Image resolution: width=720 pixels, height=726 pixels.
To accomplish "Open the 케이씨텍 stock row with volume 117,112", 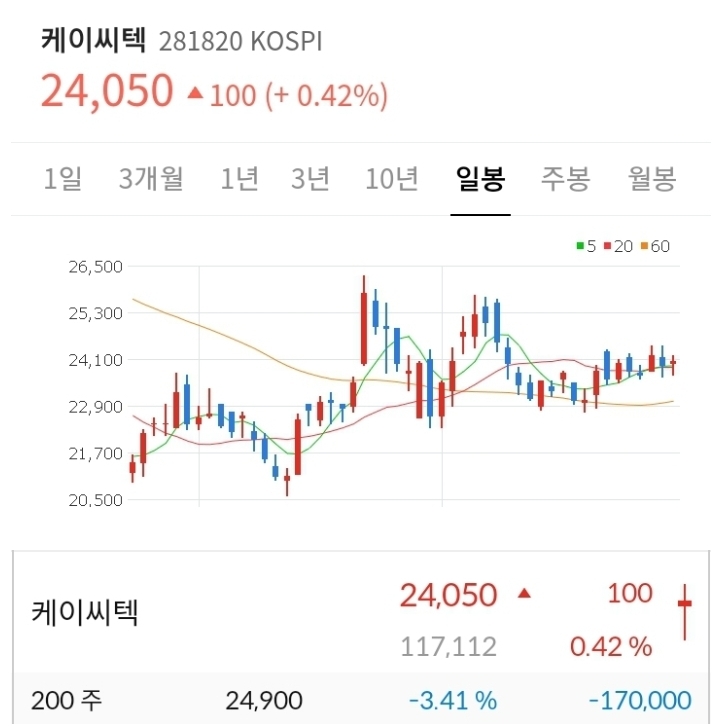I will click(360, 612).
